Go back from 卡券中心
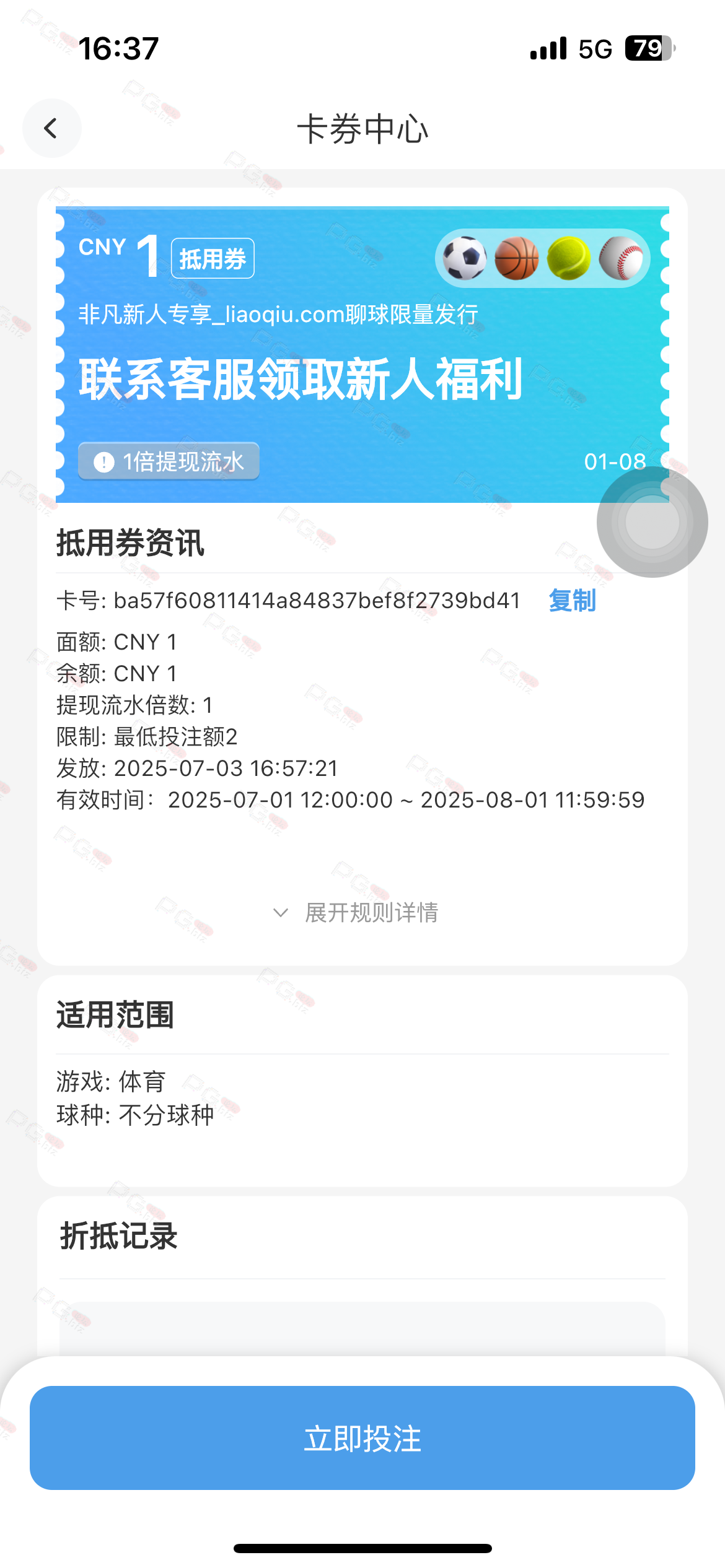Viewport: 725px width, 1568px height. coord(51,128)
